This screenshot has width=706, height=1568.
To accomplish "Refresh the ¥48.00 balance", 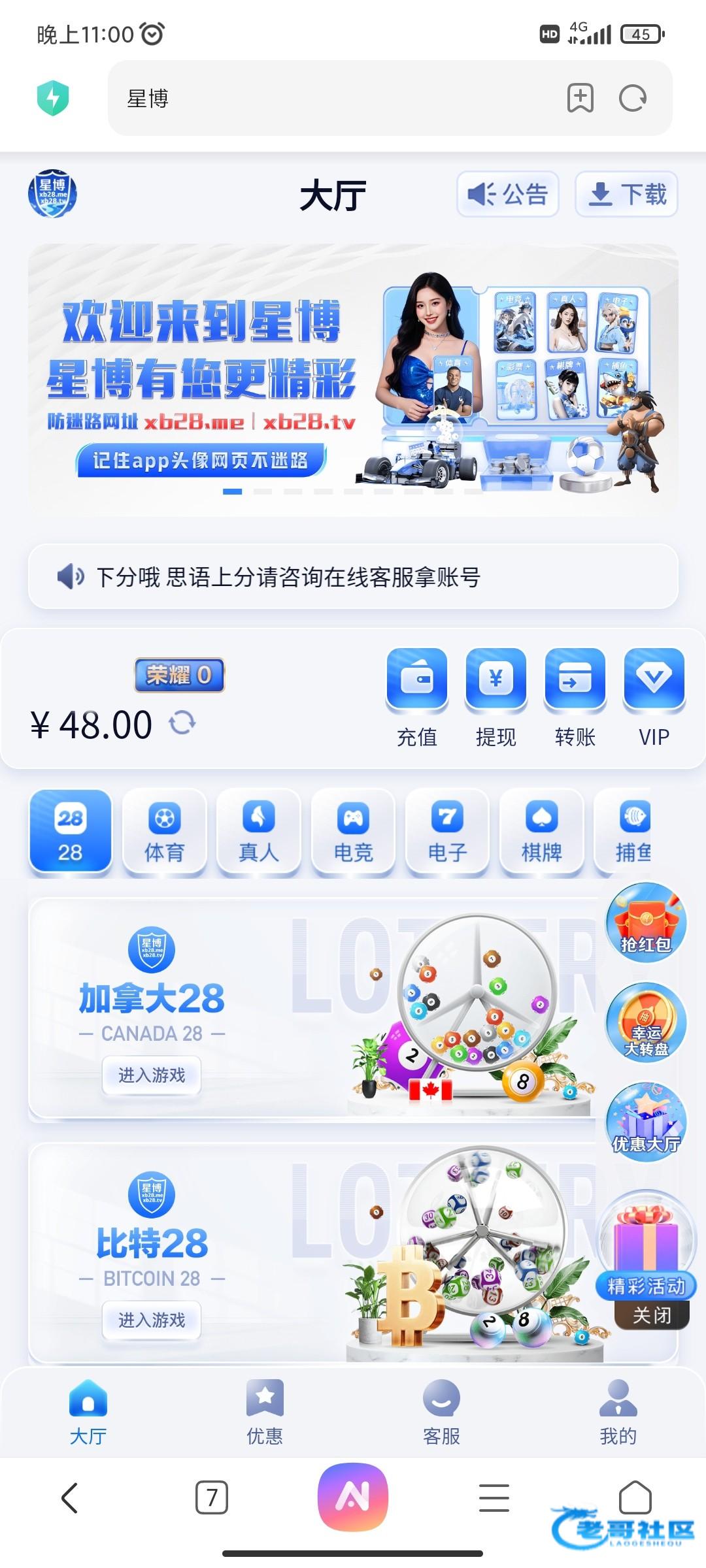I will [182, 723].
